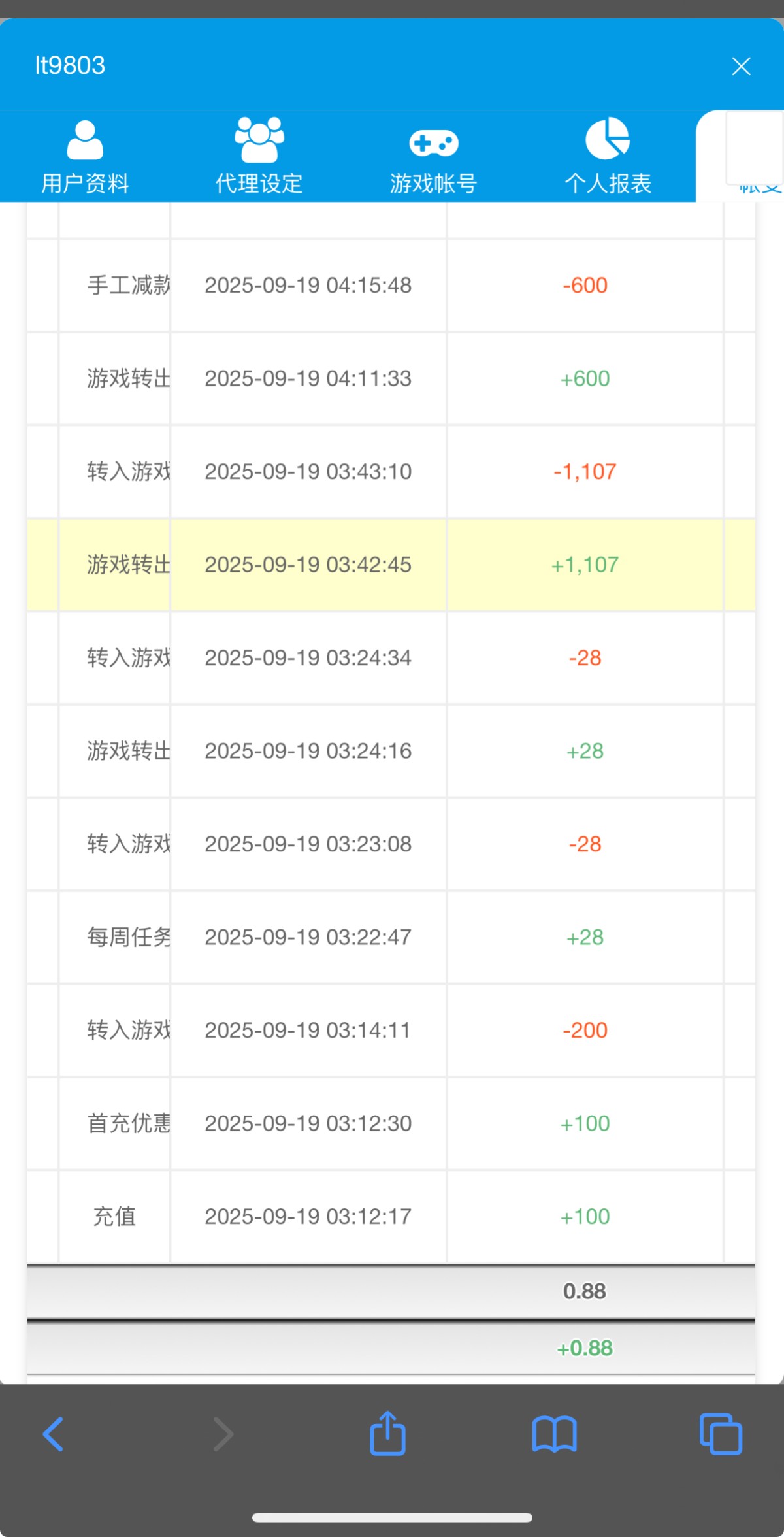View the 个人报表 tab

click(608, 157)
